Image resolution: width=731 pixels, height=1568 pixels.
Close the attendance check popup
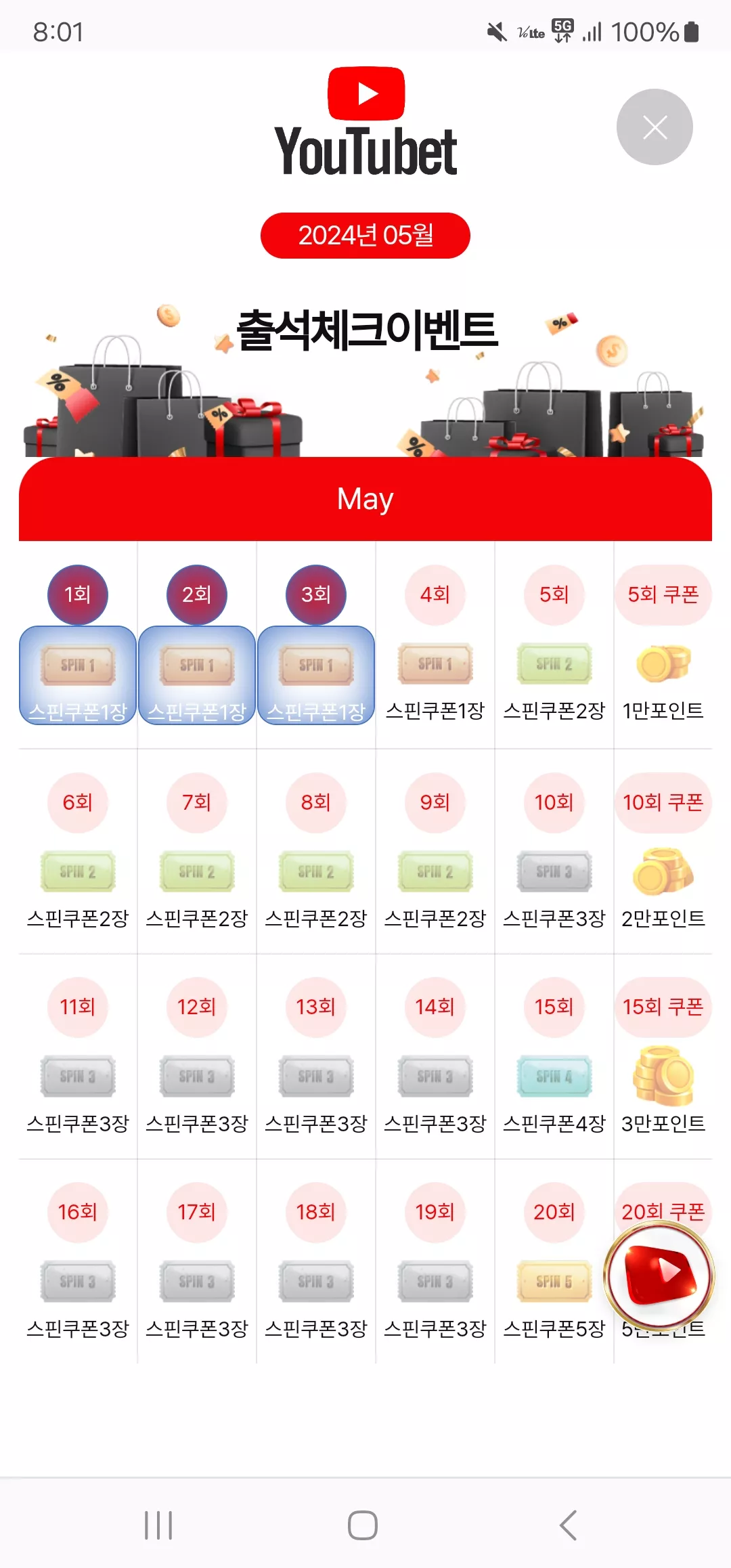point(655,127)
